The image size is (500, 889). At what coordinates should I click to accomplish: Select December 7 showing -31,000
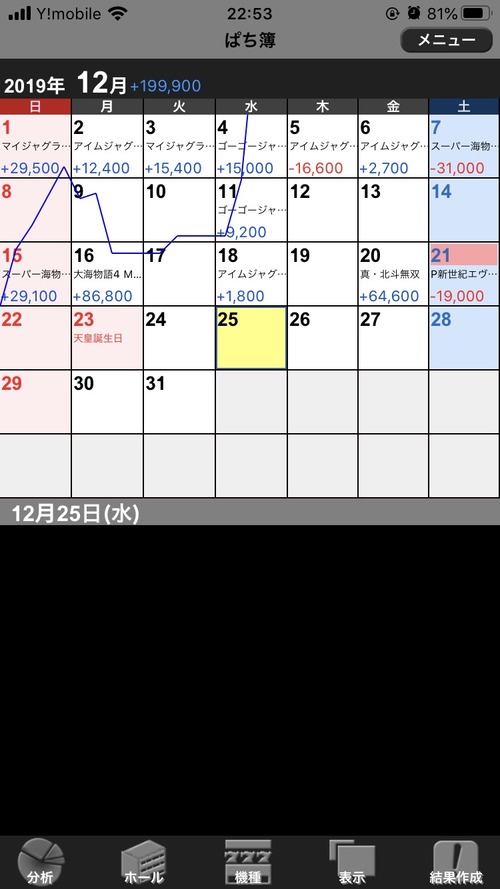(x=464, y=146)
